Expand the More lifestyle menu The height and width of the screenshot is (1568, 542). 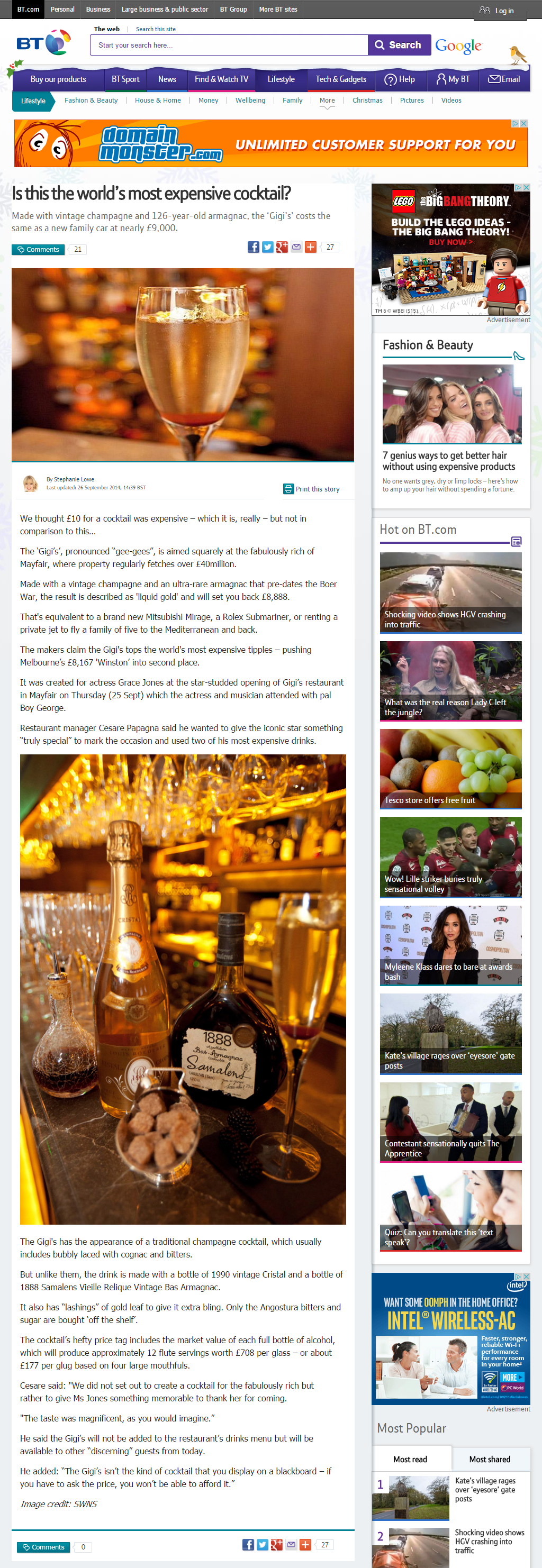(x=327, y=101)
